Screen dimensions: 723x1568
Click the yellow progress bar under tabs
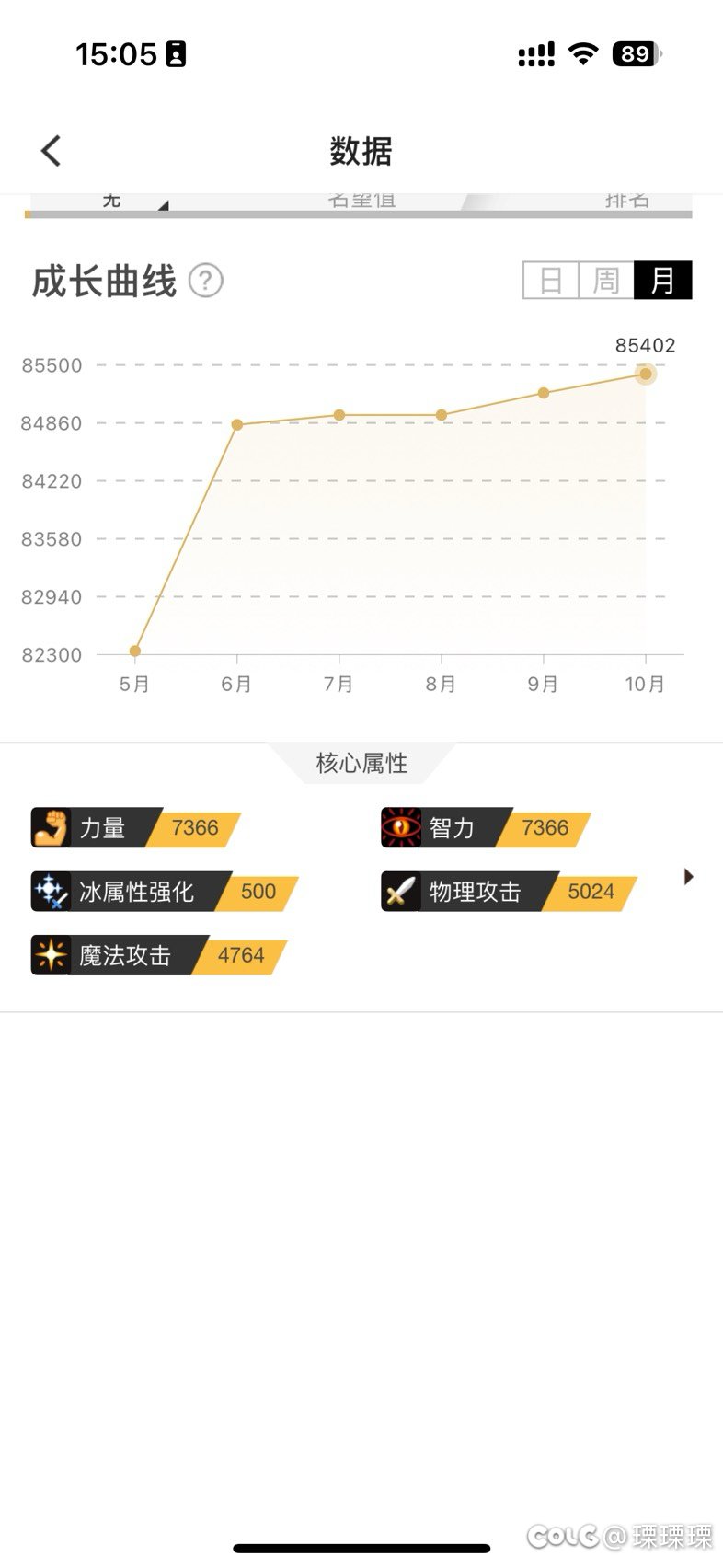29,214
